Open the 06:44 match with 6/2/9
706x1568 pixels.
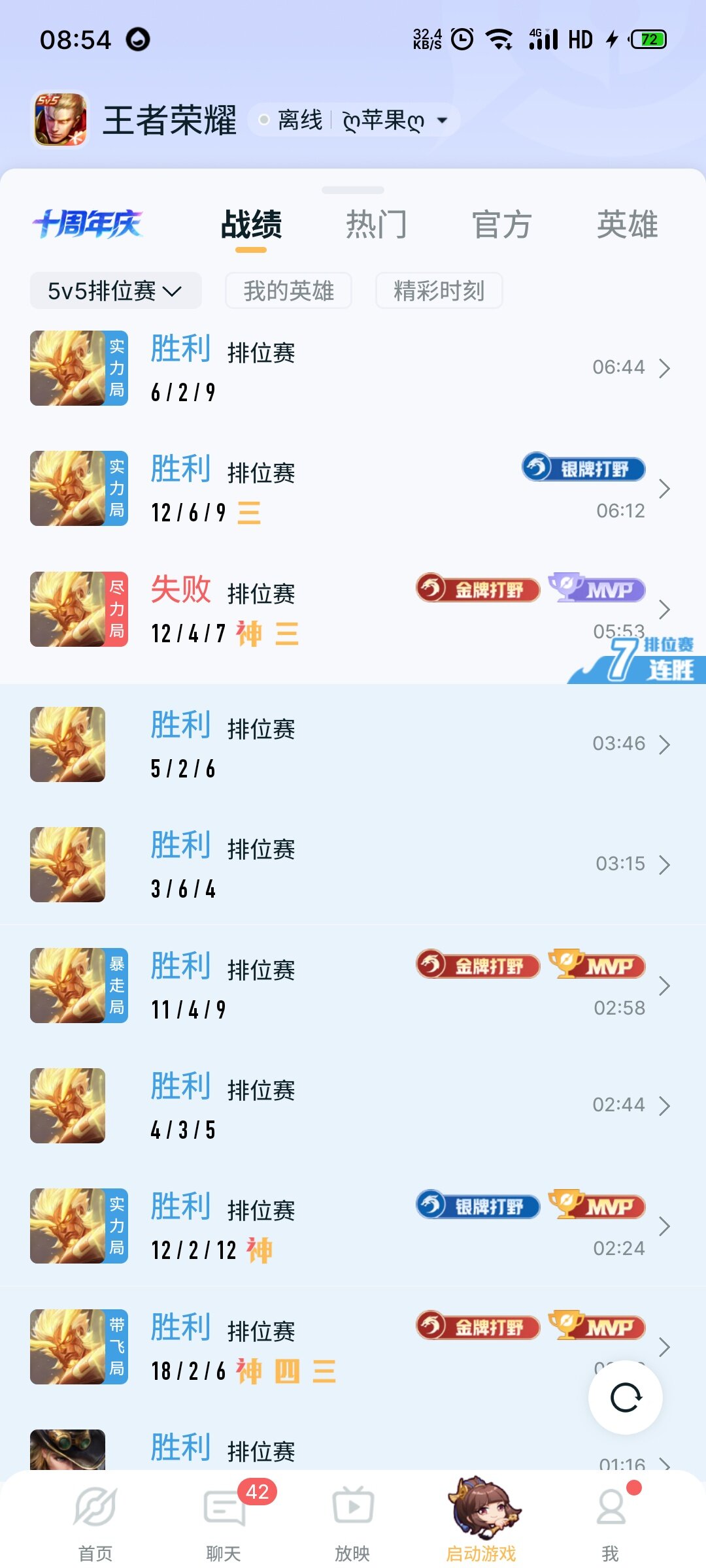click(x=353, y=368)
